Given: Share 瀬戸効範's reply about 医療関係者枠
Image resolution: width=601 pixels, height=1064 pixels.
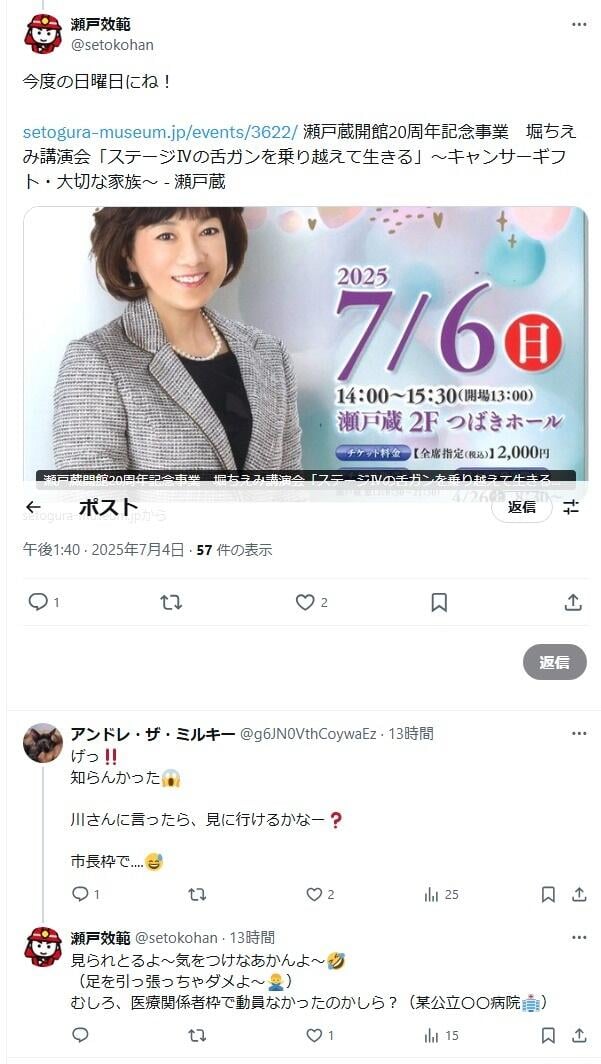Looking at the screenshot, I should (579, 1036).
